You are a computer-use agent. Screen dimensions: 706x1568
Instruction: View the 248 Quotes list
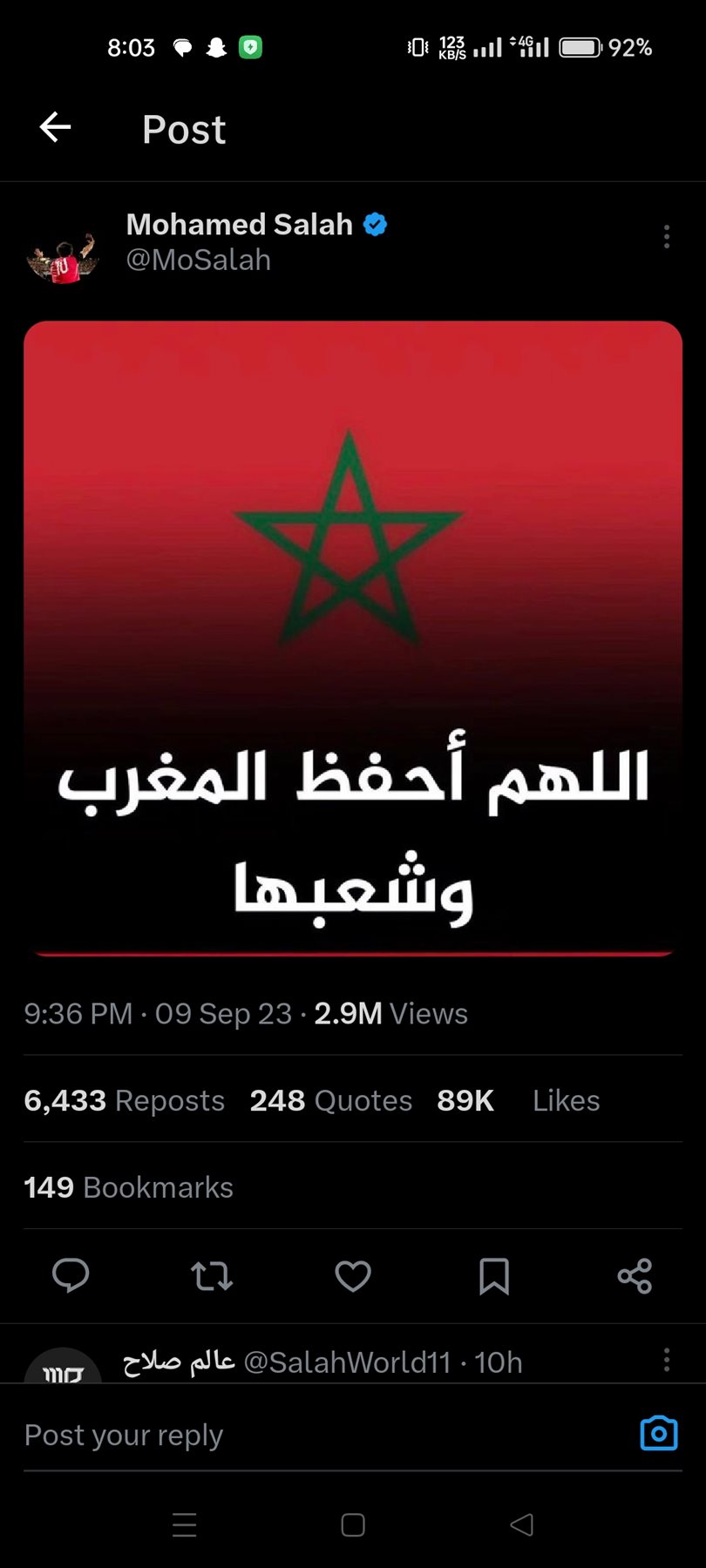click(x=330, y=1100)
